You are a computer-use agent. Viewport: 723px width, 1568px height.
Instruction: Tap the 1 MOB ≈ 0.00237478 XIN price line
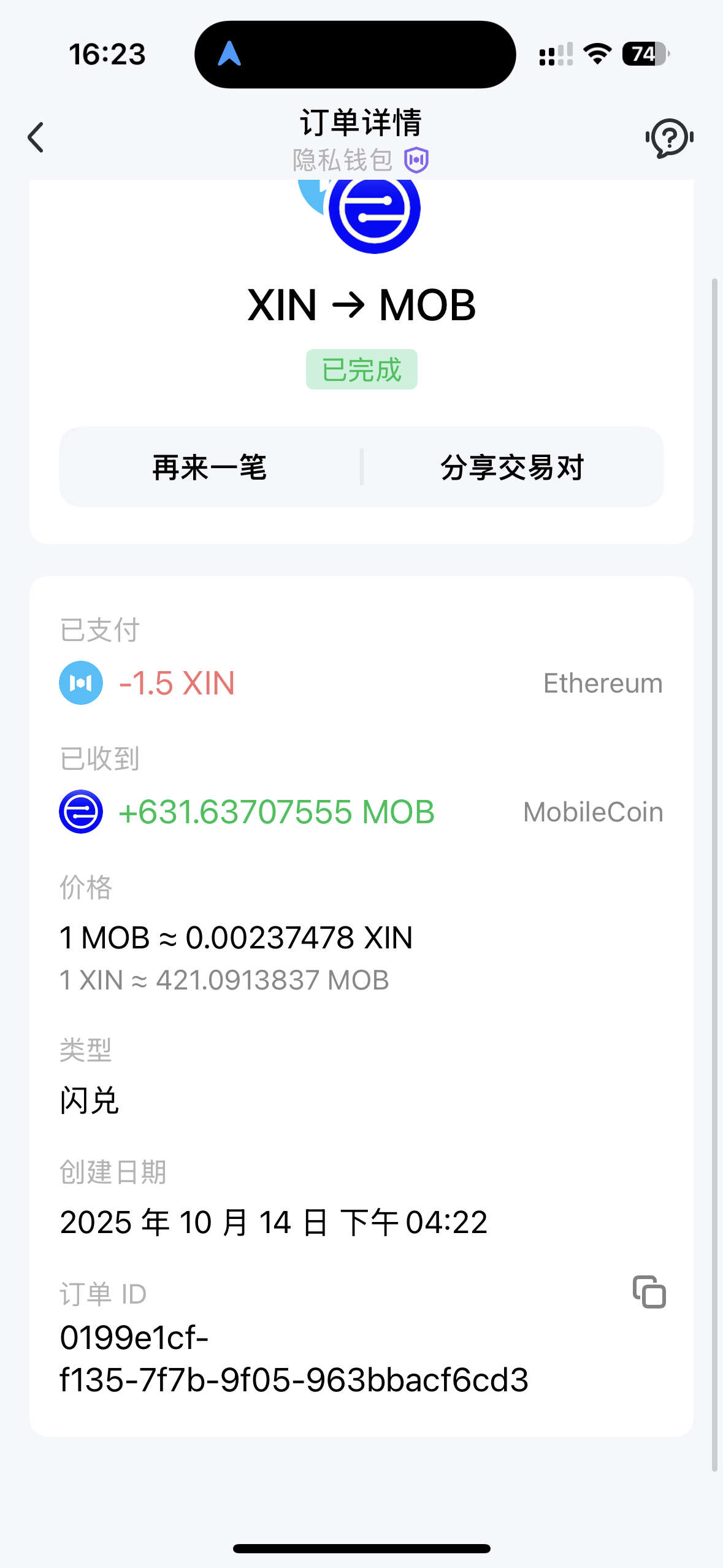(x=236, y=937)
